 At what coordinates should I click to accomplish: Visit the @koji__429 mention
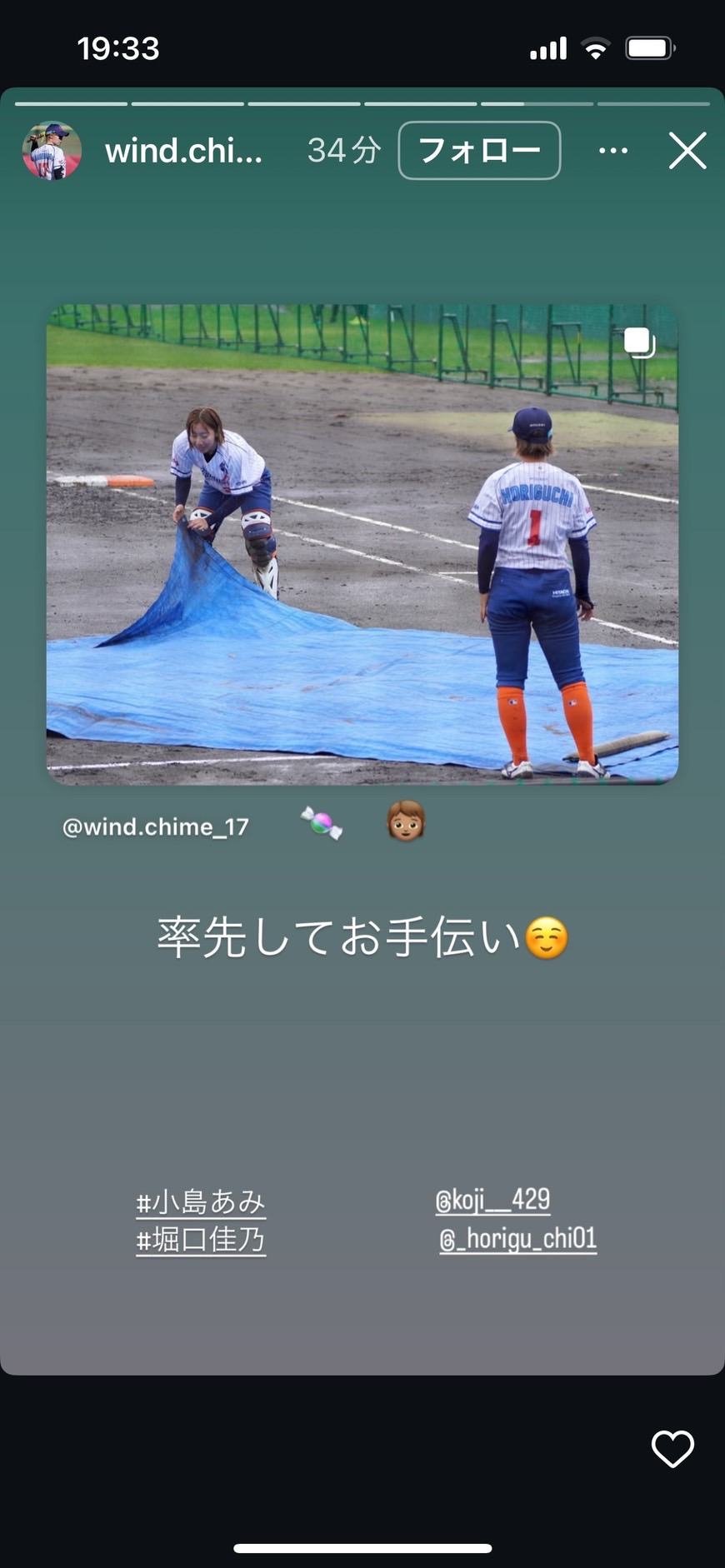click(492, 1200)
